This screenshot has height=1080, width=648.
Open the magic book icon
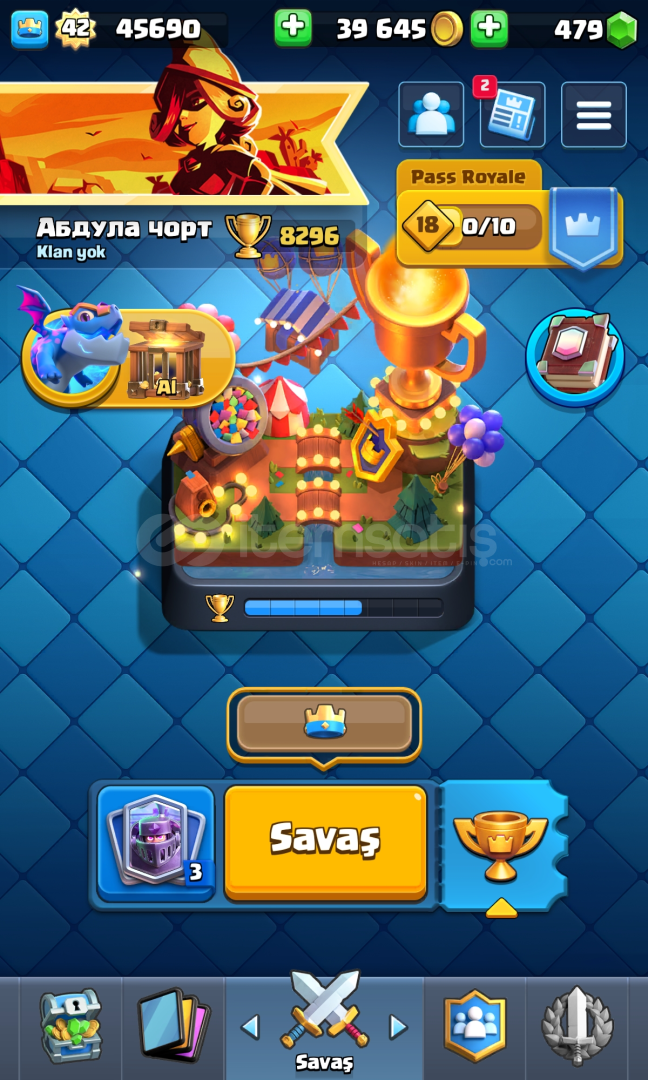tap(575, 357)
